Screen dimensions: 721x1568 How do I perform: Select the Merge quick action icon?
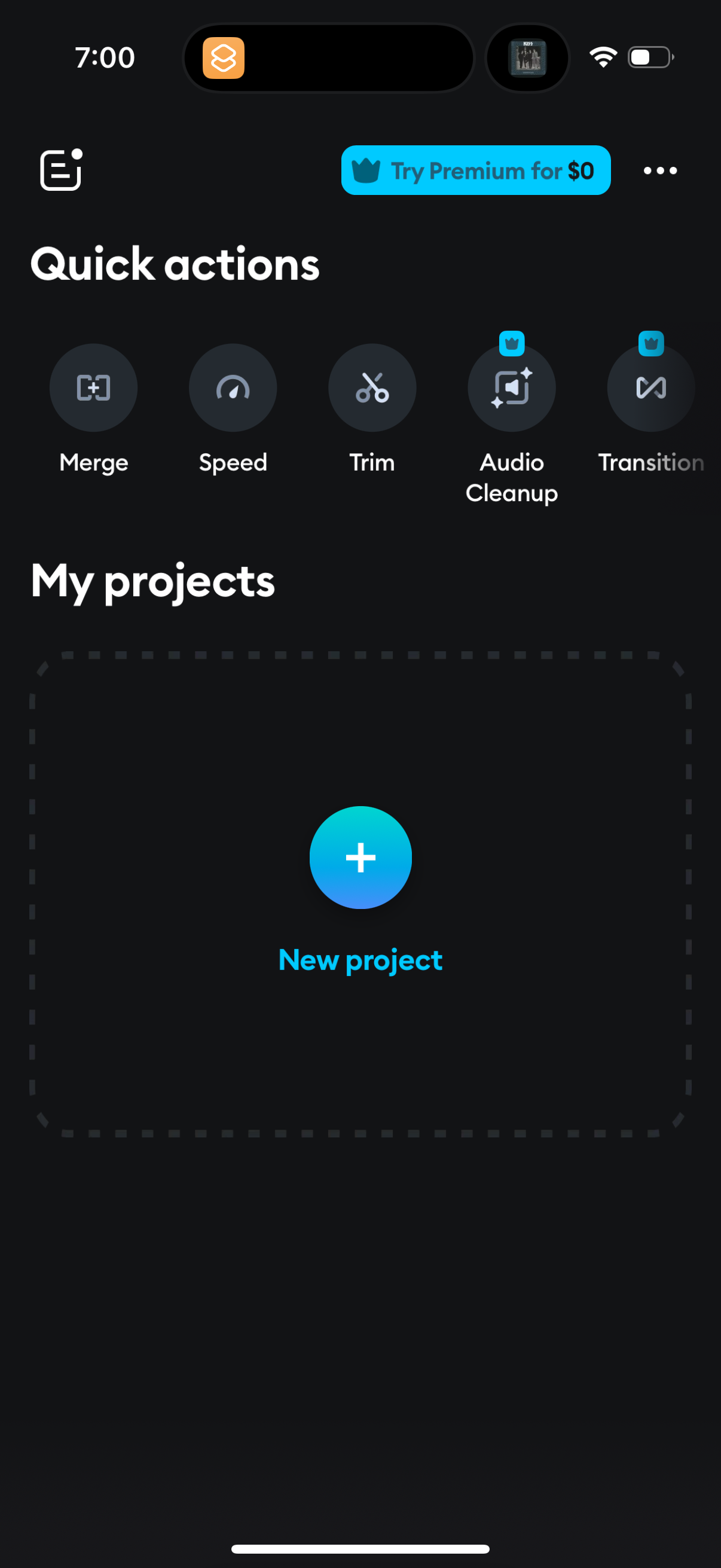click(93, 388)
